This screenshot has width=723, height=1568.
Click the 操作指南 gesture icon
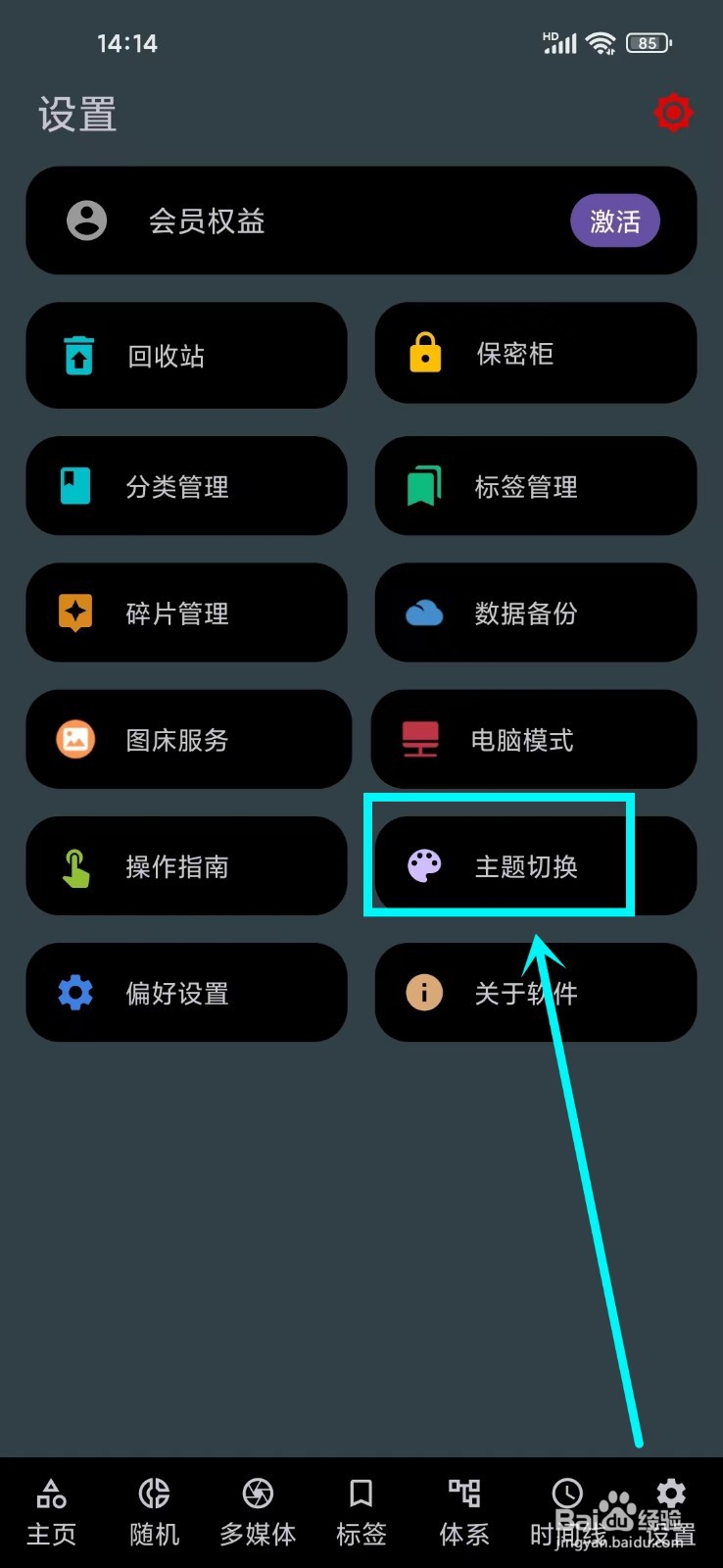point(75,865)
